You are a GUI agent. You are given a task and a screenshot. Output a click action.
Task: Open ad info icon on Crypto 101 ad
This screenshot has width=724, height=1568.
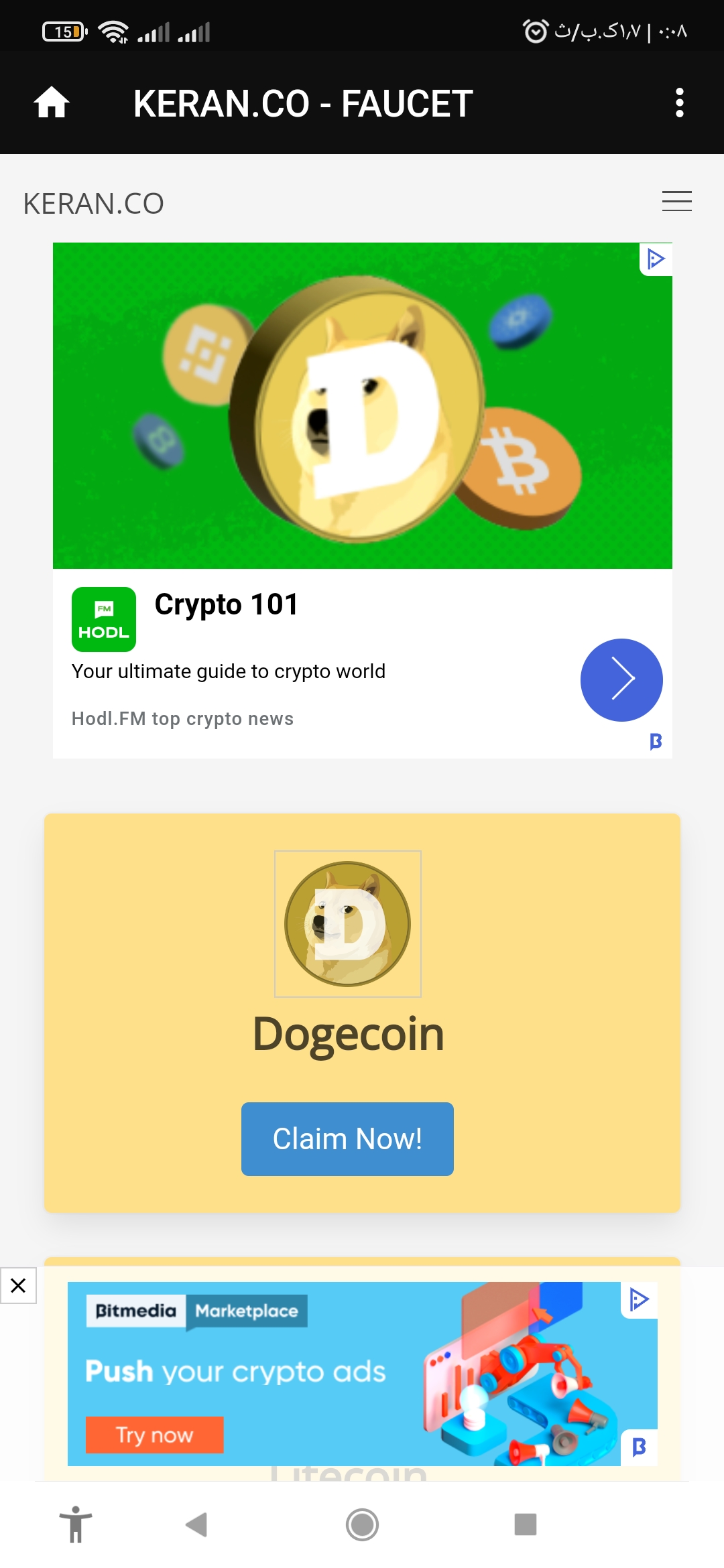pyautogui.click(x=656, y=259)
